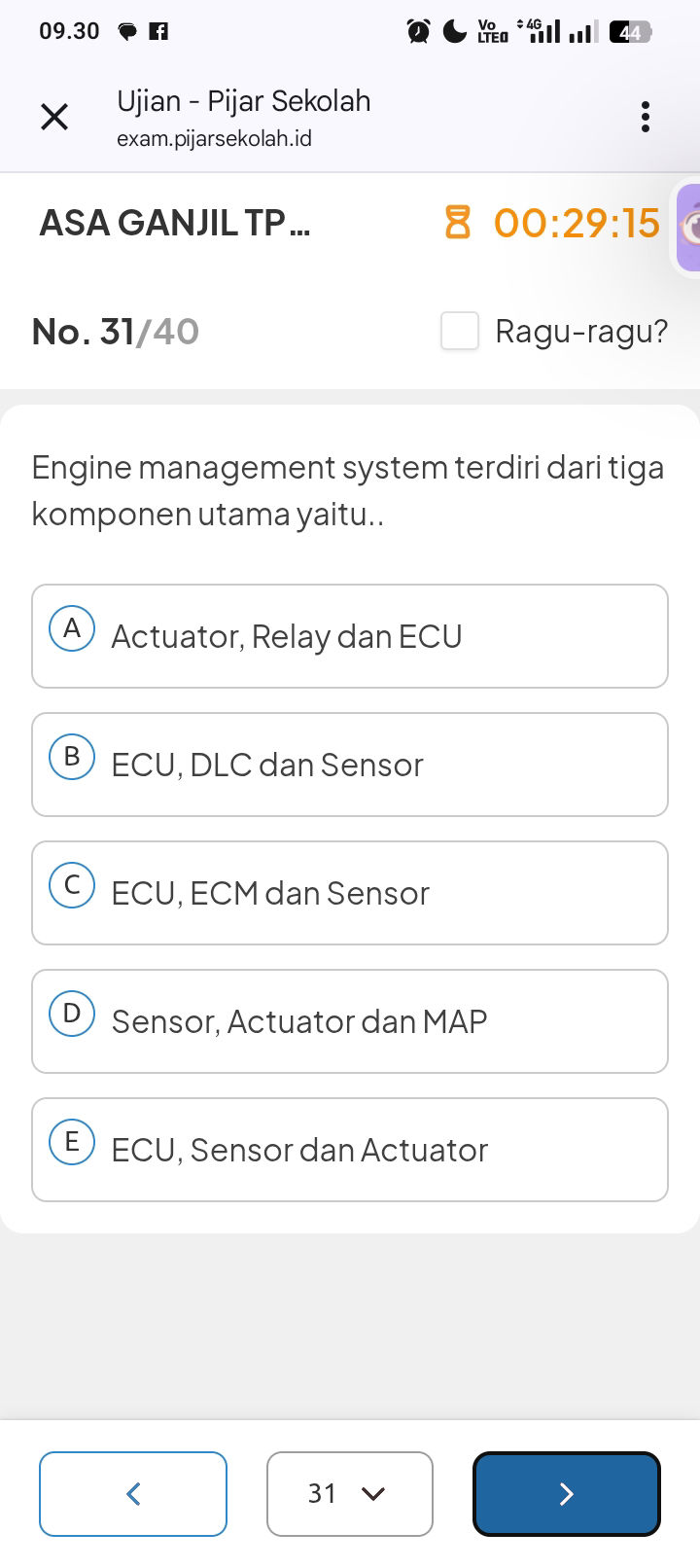Open the three-dot browser menu

[x=645, y=117]
